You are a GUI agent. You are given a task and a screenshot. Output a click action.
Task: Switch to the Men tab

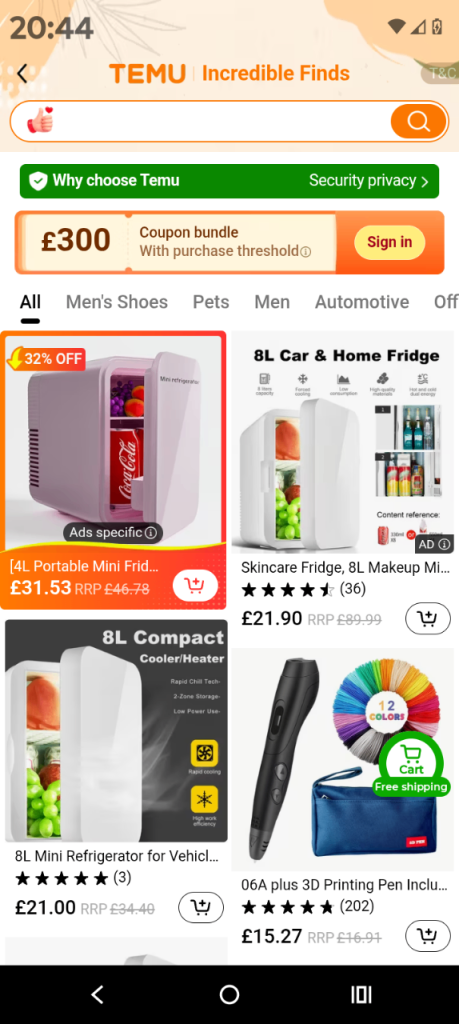[272, 302]
